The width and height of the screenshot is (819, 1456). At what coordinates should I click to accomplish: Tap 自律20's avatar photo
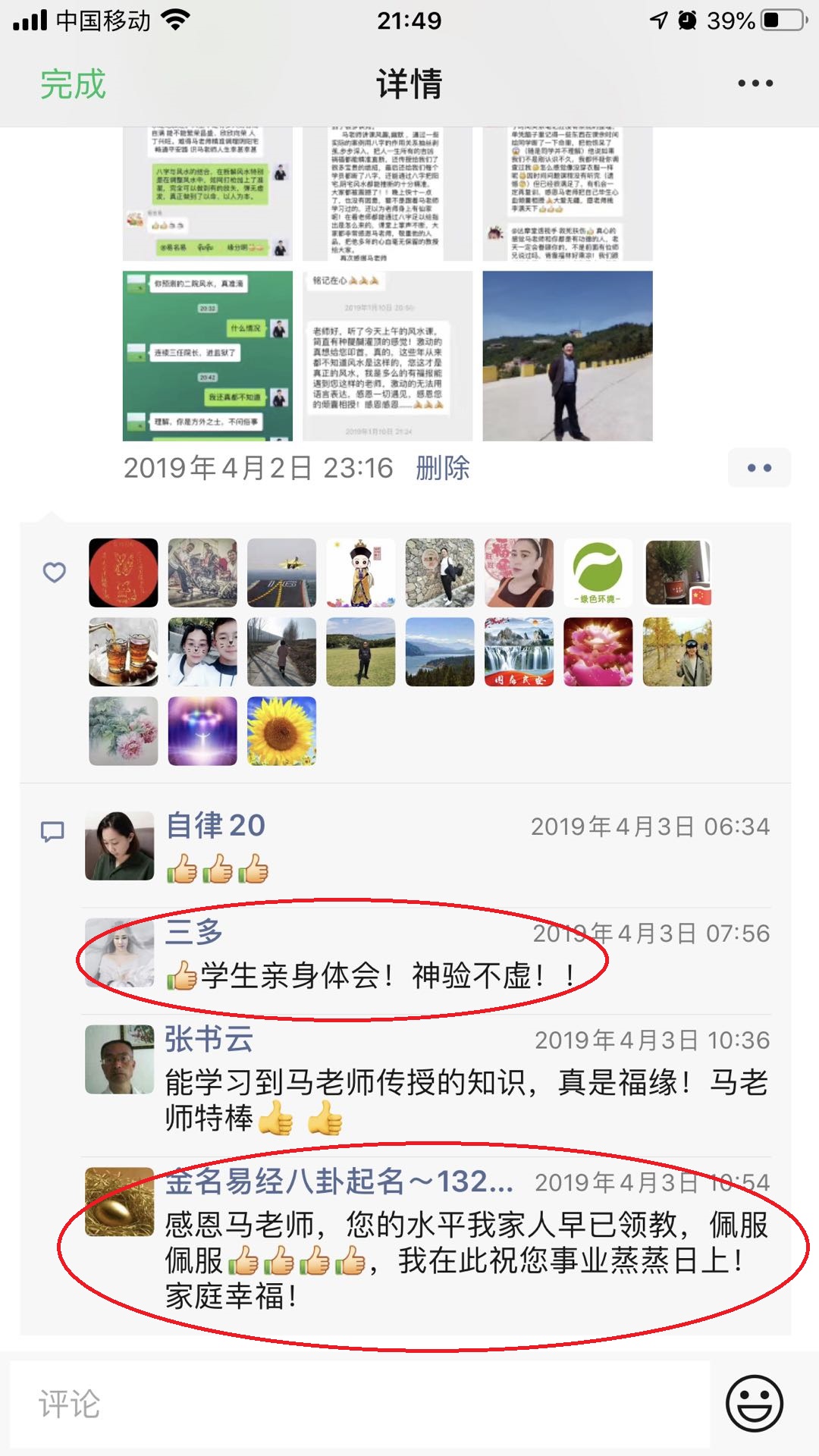point(120,846)
